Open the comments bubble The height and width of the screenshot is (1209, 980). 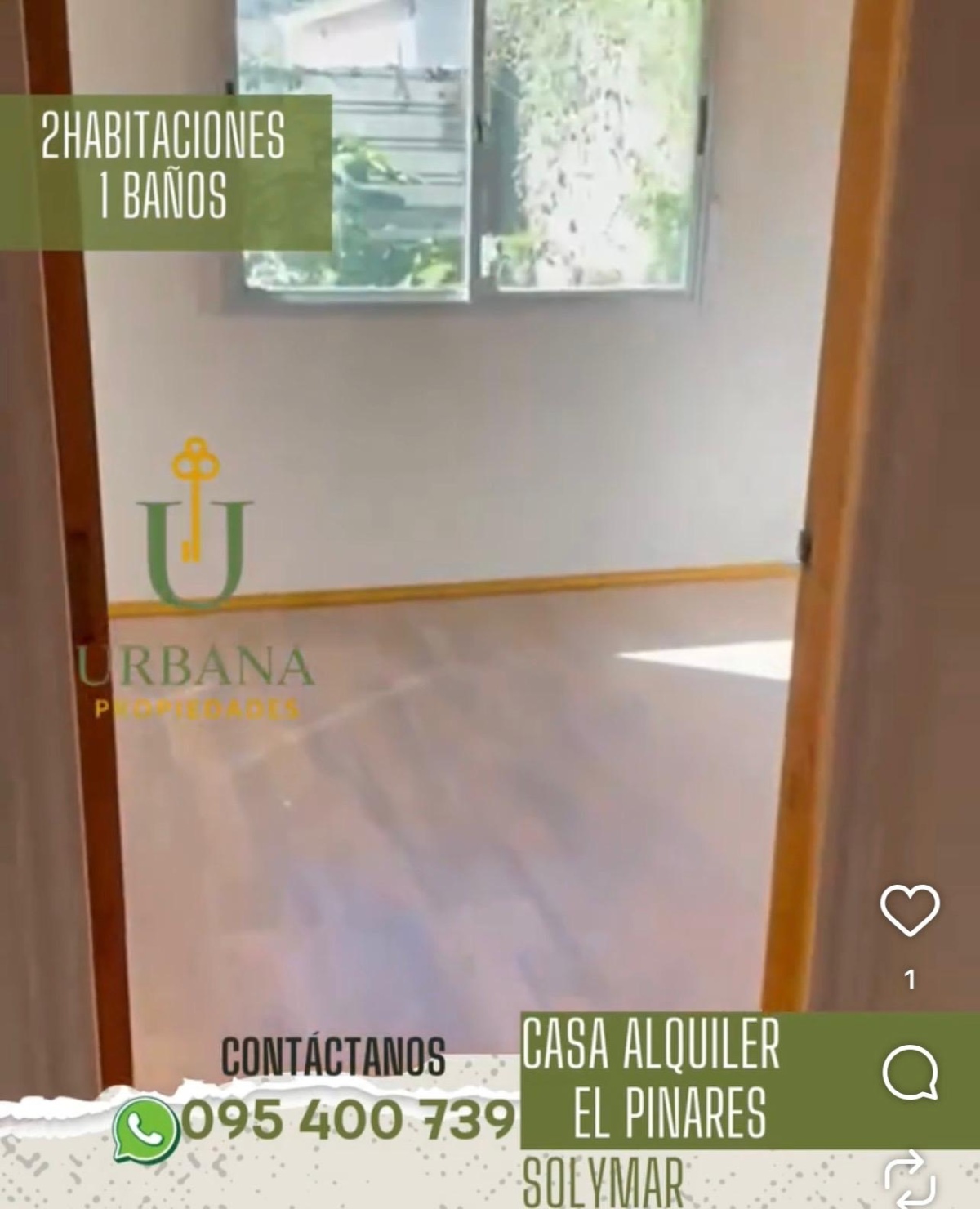point(910,1072)
